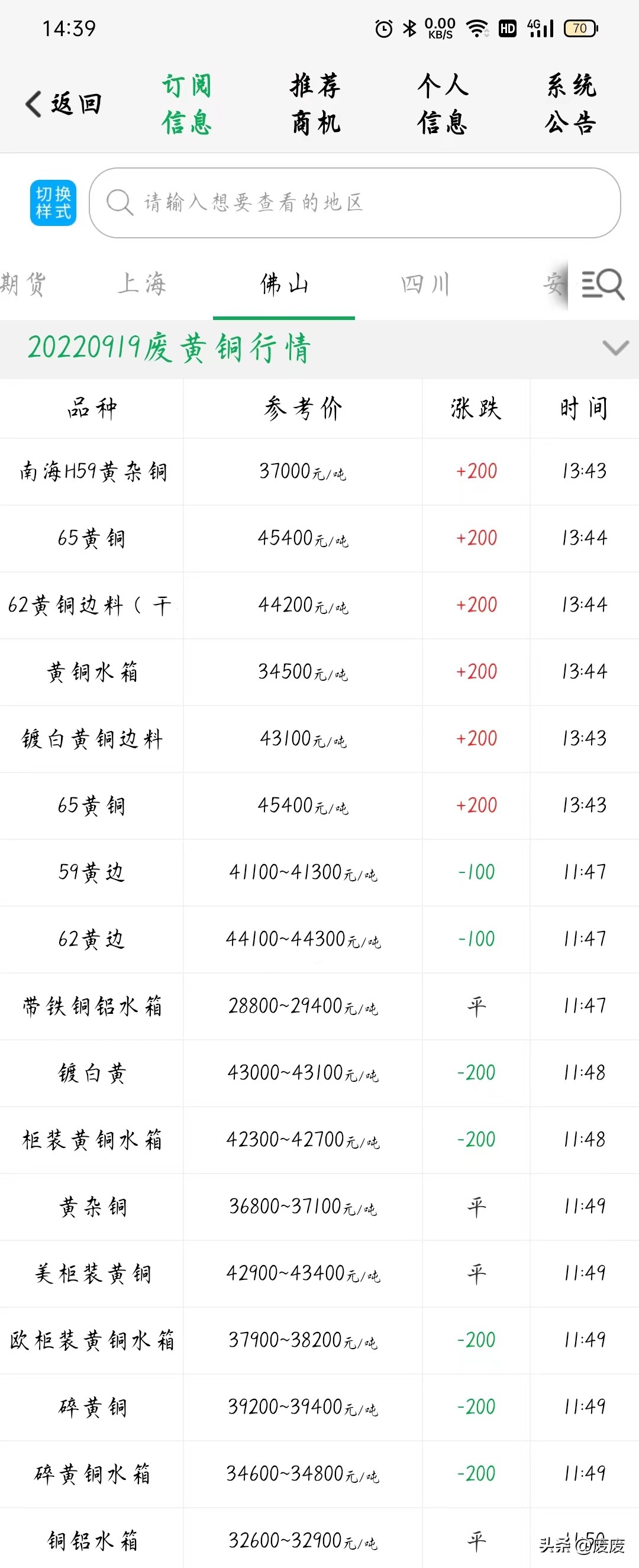Tap the Bluetooth icon in the status bar

click(x=409, y=27)
